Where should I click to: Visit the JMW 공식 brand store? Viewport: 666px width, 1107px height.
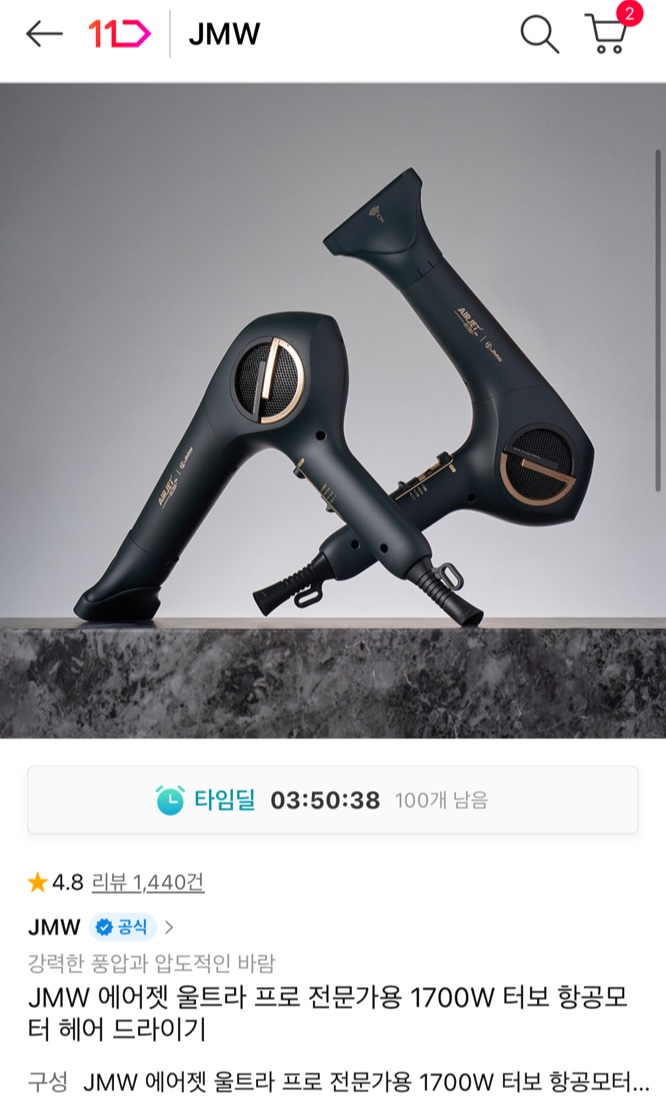pos(100,927)
